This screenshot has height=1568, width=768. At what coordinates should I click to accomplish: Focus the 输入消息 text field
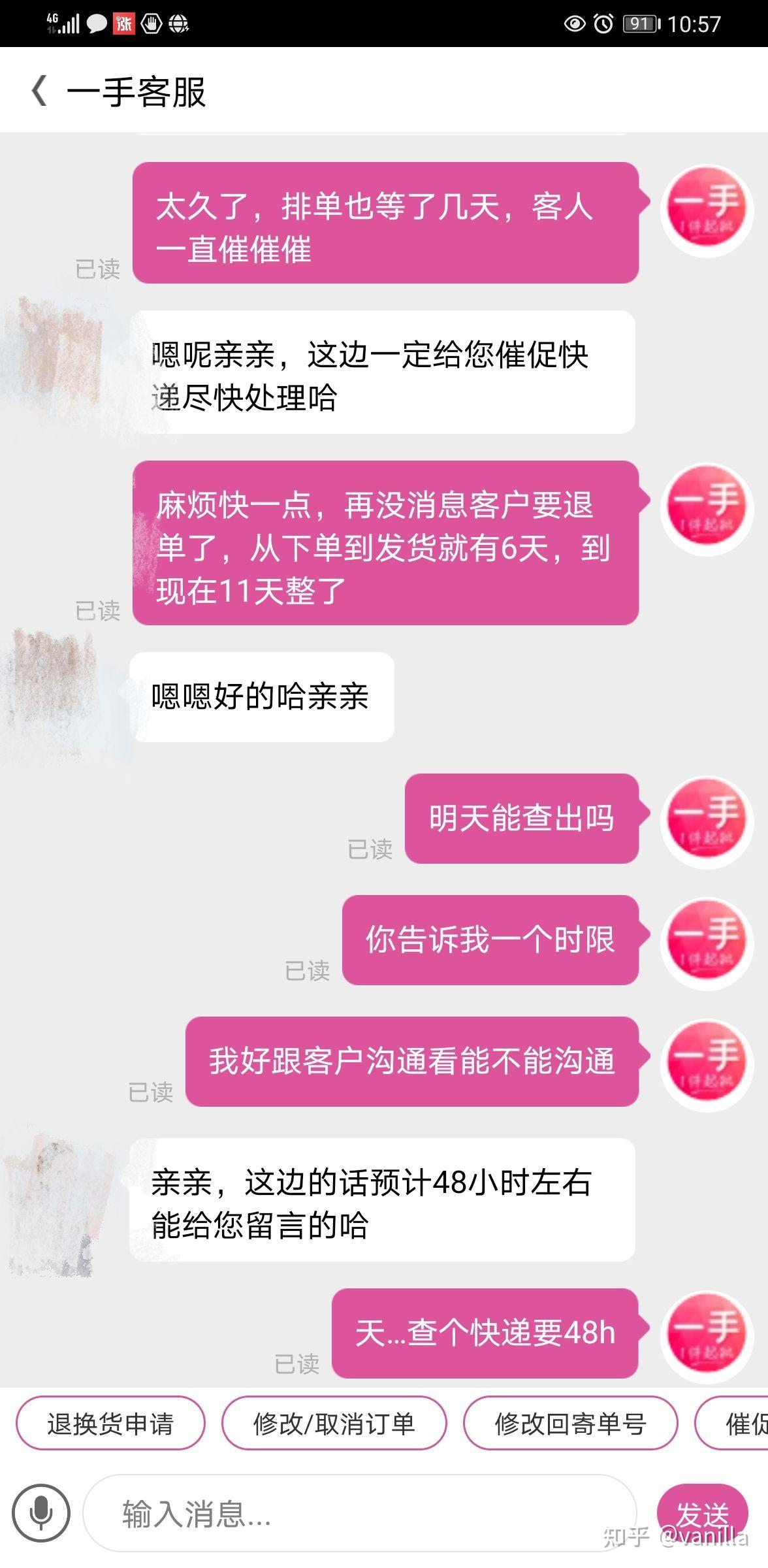pyautogui.click(x=359, y=1514)
